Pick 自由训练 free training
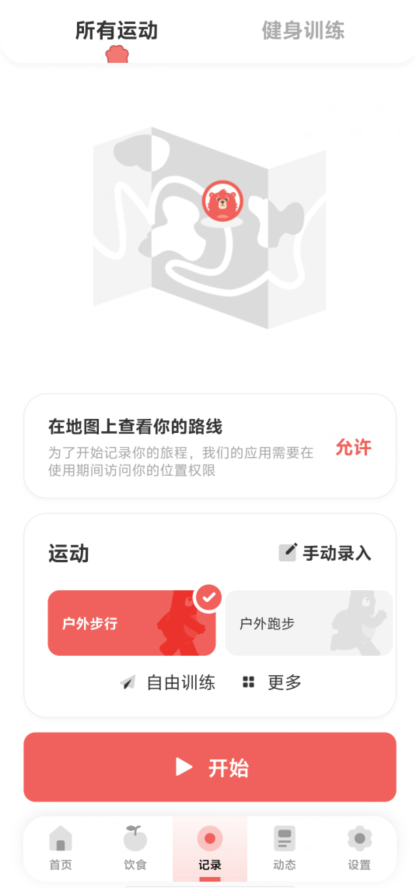The width and height of the screenshot is (415, 888). (x=168, y=682)
